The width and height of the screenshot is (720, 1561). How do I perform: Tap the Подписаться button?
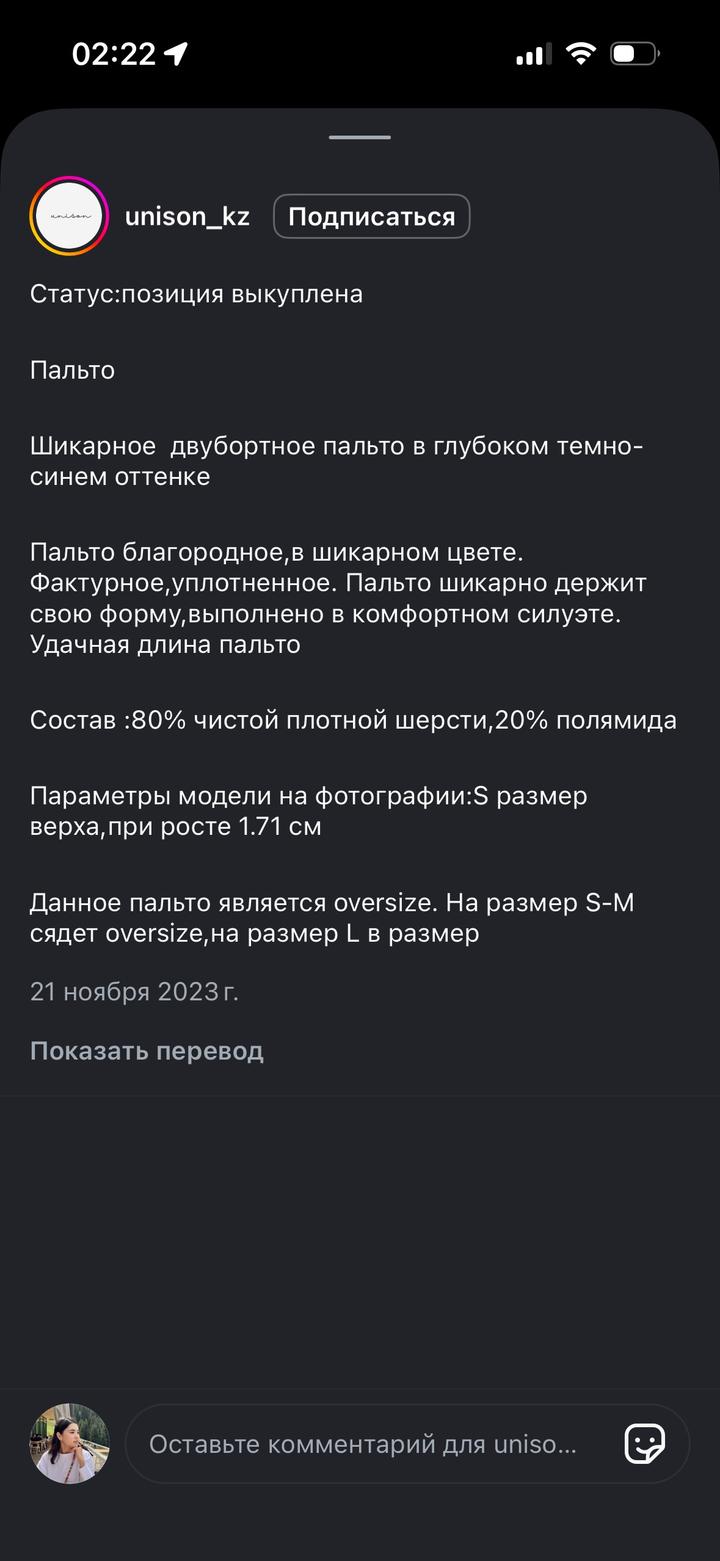pos(371,217)
